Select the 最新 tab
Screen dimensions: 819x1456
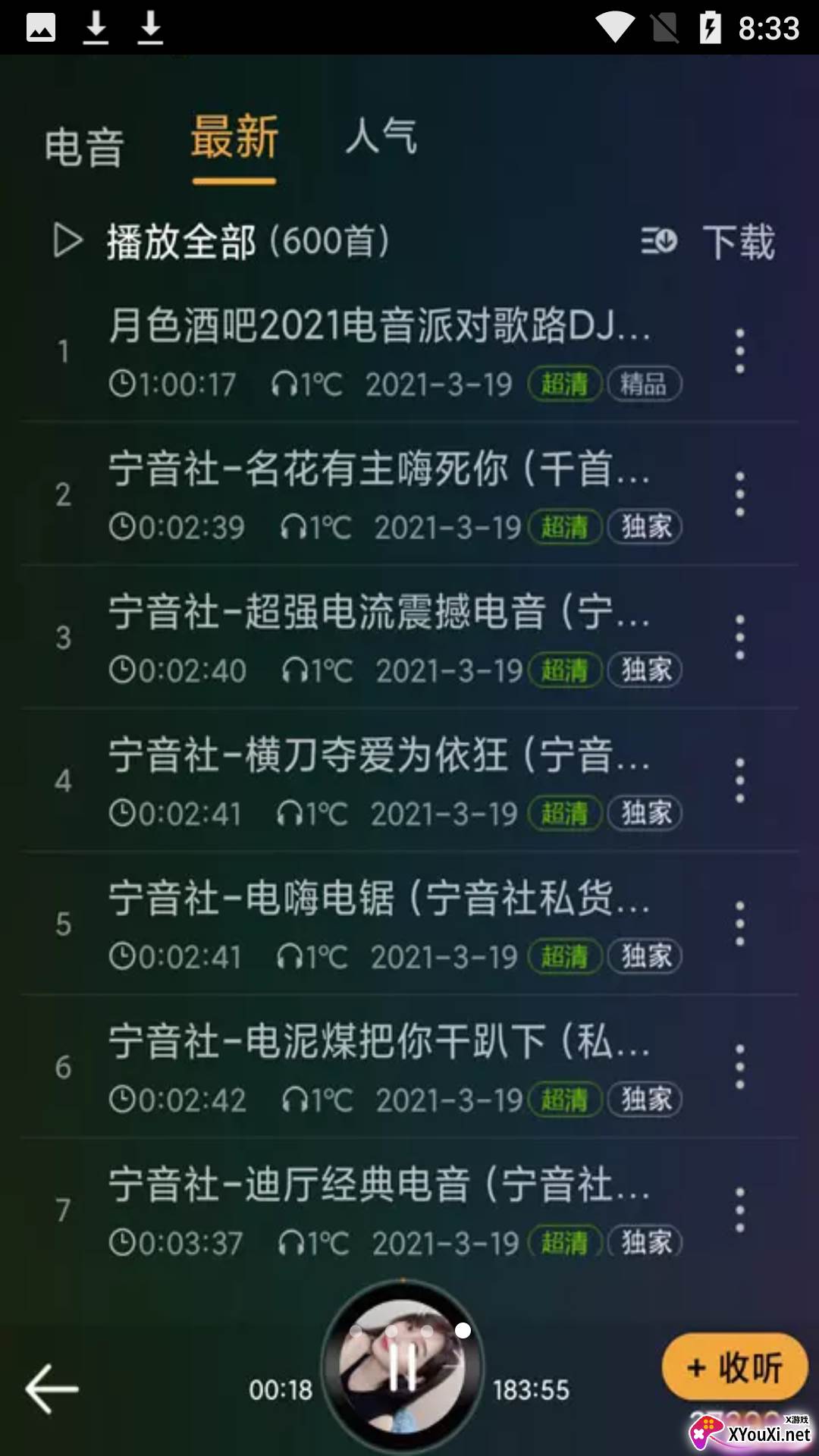(234, 138)
